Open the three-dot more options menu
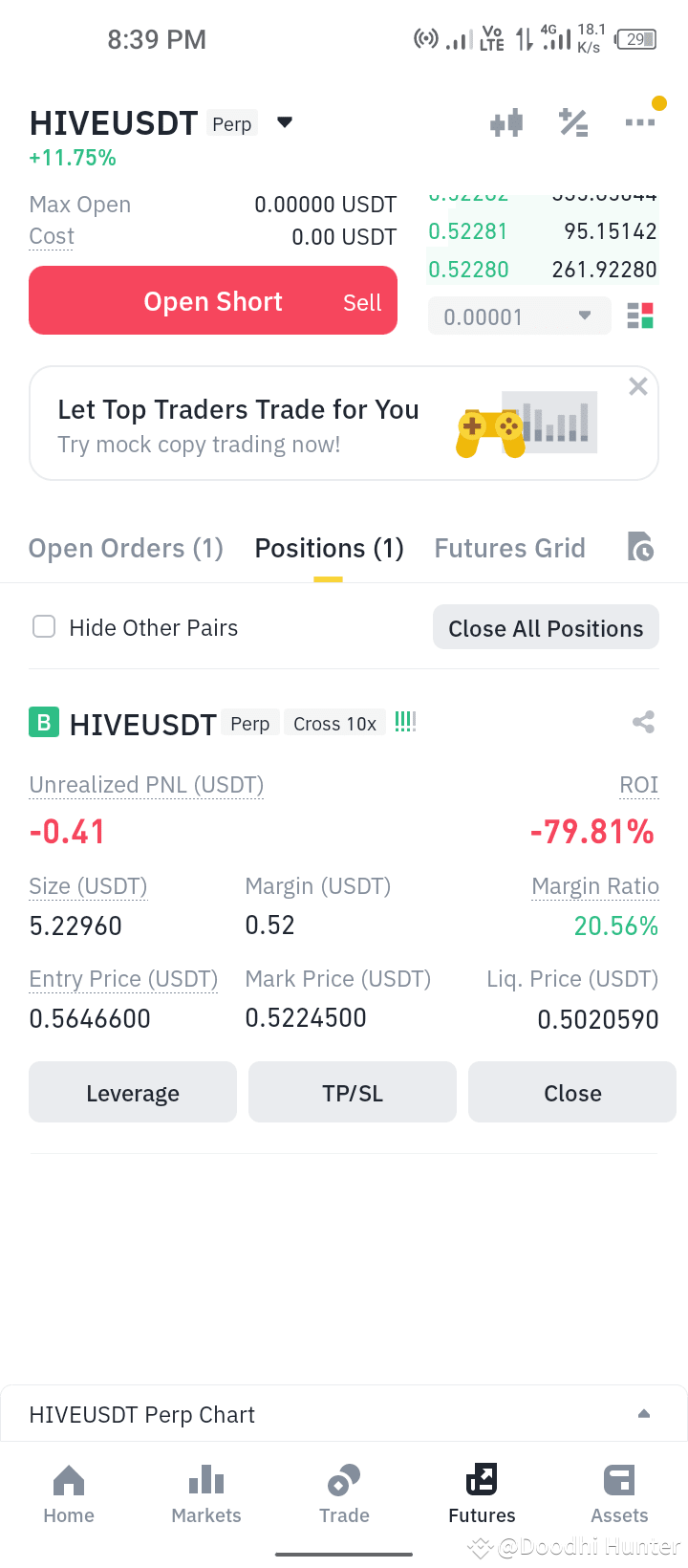Screen dimensions: 688x1568 (640, 122)
